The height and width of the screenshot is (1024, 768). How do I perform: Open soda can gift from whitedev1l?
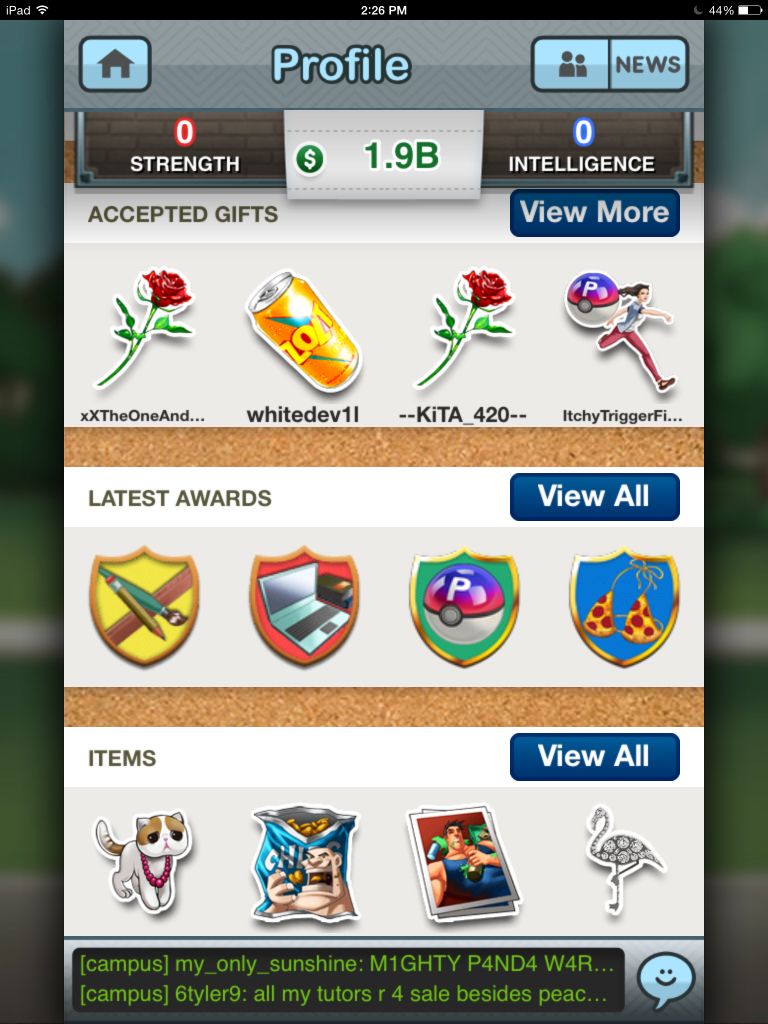303,332
